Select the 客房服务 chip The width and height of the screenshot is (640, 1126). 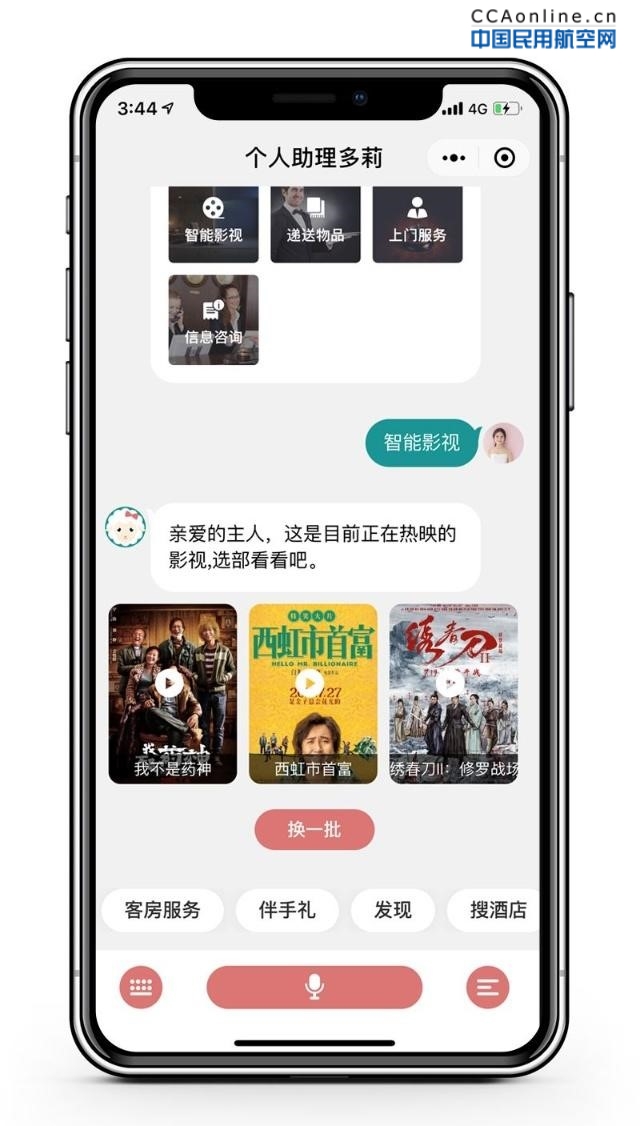162,910
